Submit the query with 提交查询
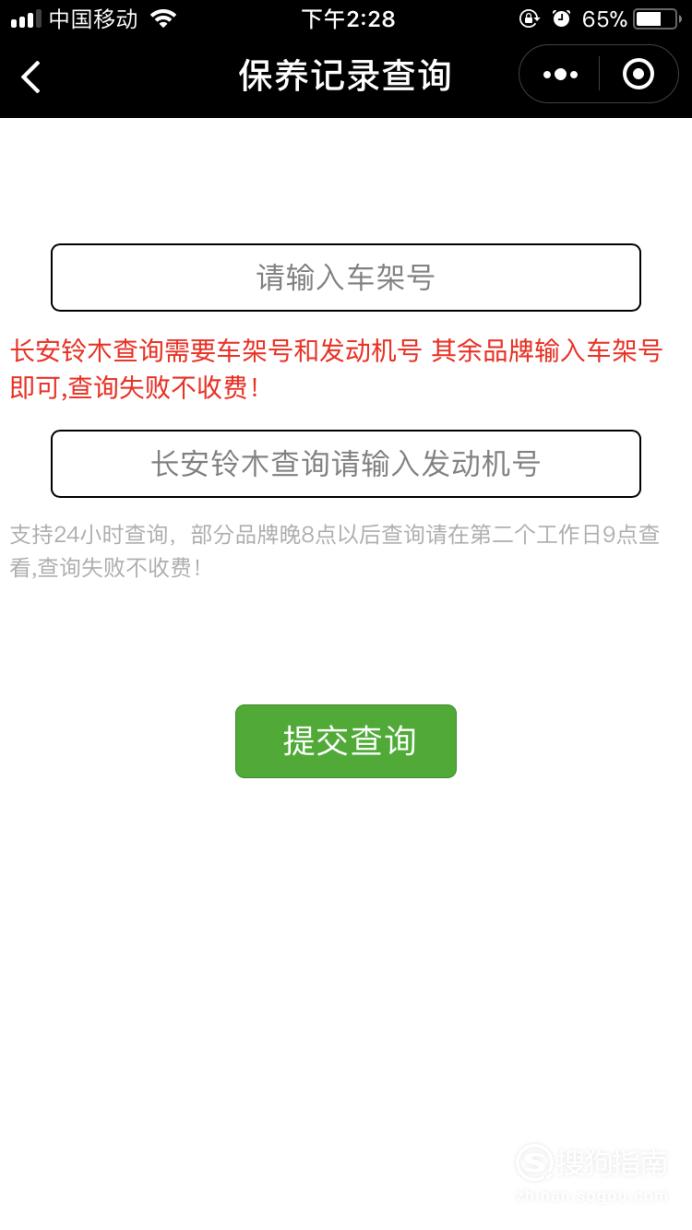Viewport: 692px width, 1230px height. [x=346, y=741]
